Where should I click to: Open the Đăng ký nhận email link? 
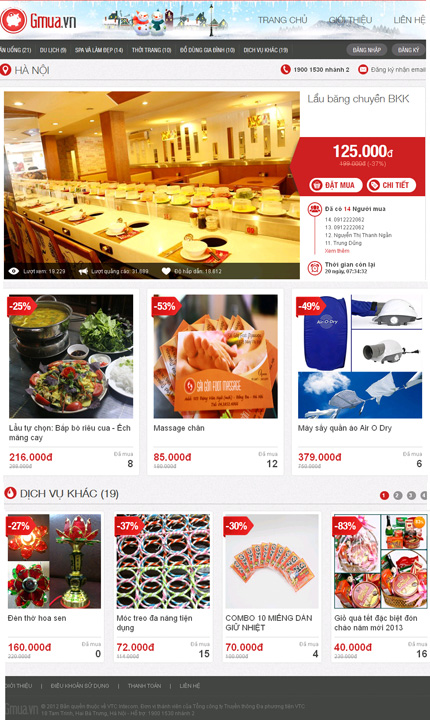tap(398, 69)
